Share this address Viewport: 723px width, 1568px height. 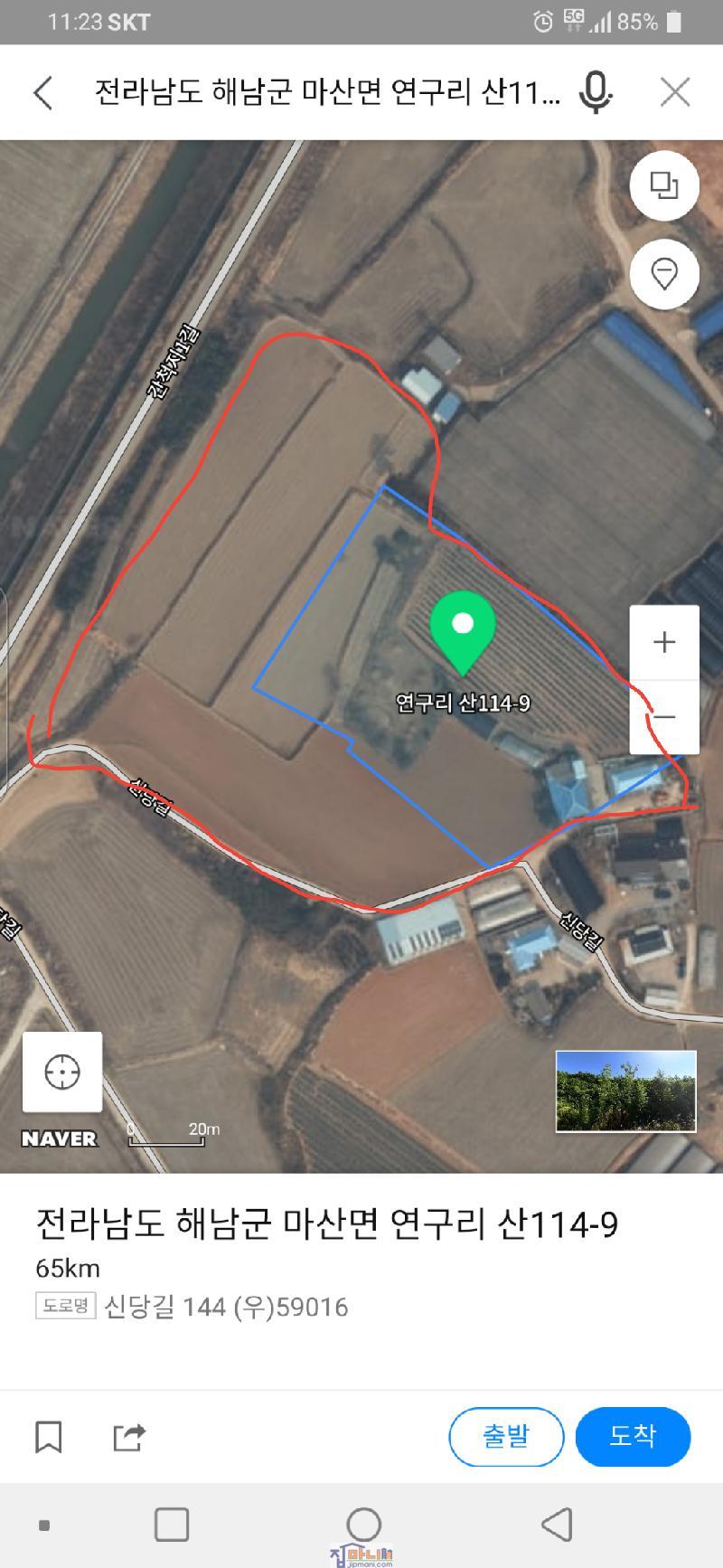click(129, 1436)
